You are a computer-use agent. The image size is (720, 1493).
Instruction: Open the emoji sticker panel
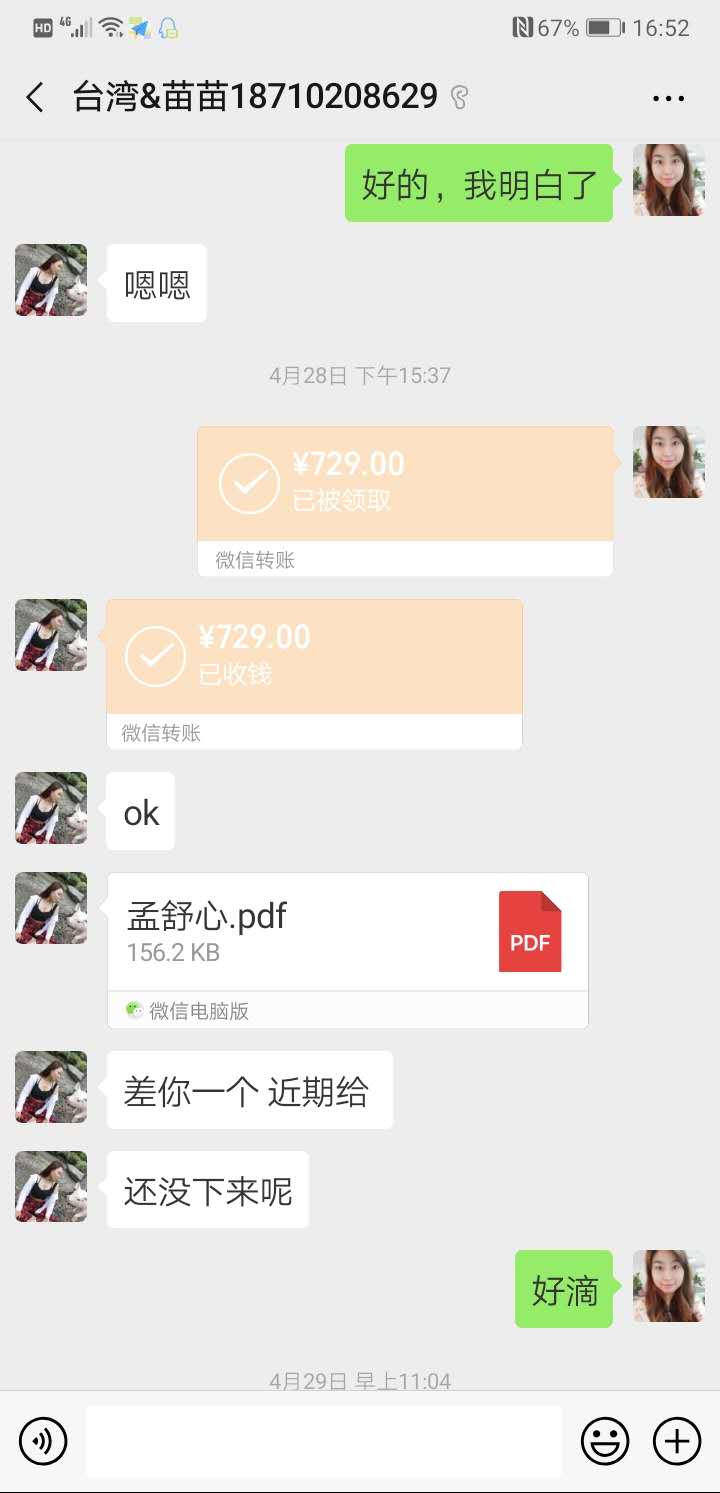(x=605, y=1441)
